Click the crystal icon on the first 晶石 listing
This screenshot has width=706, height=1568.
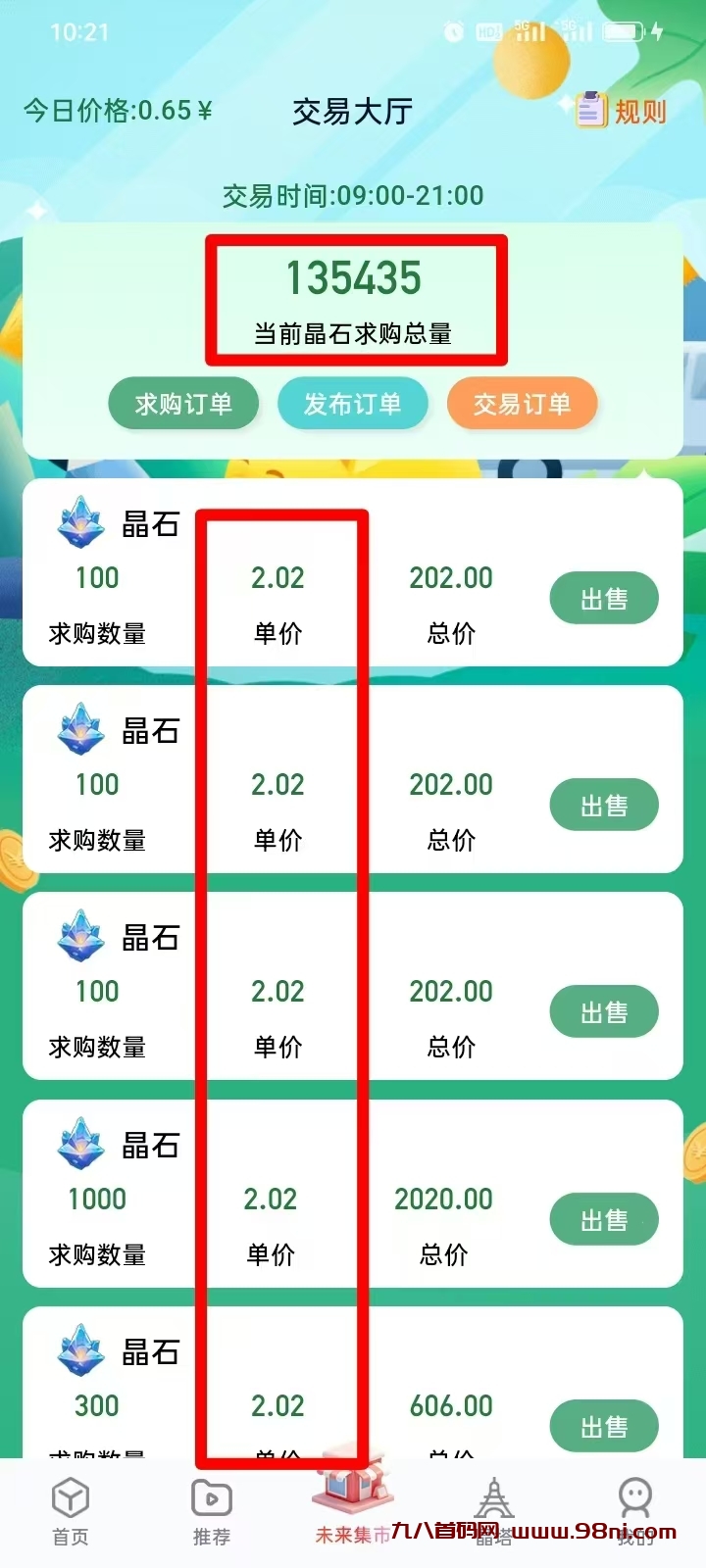click(80, 523)
